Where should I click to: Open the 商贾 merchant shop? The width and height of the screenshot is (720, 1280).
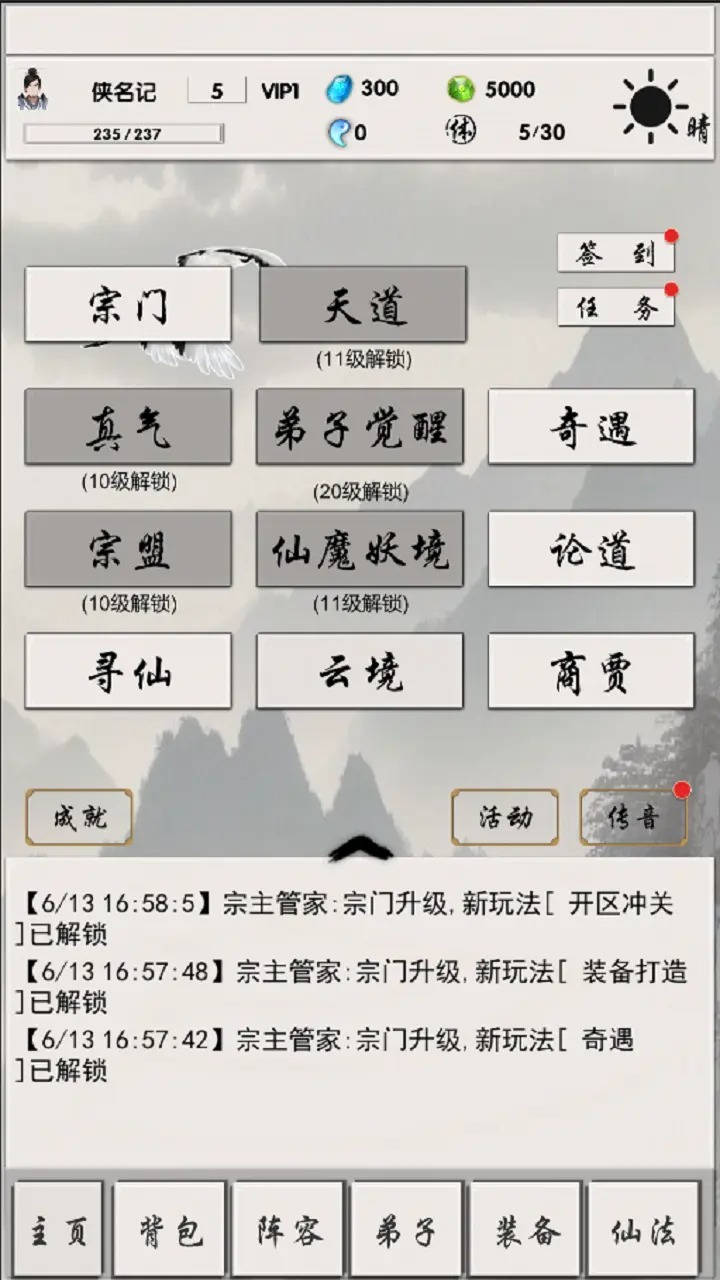591,671
